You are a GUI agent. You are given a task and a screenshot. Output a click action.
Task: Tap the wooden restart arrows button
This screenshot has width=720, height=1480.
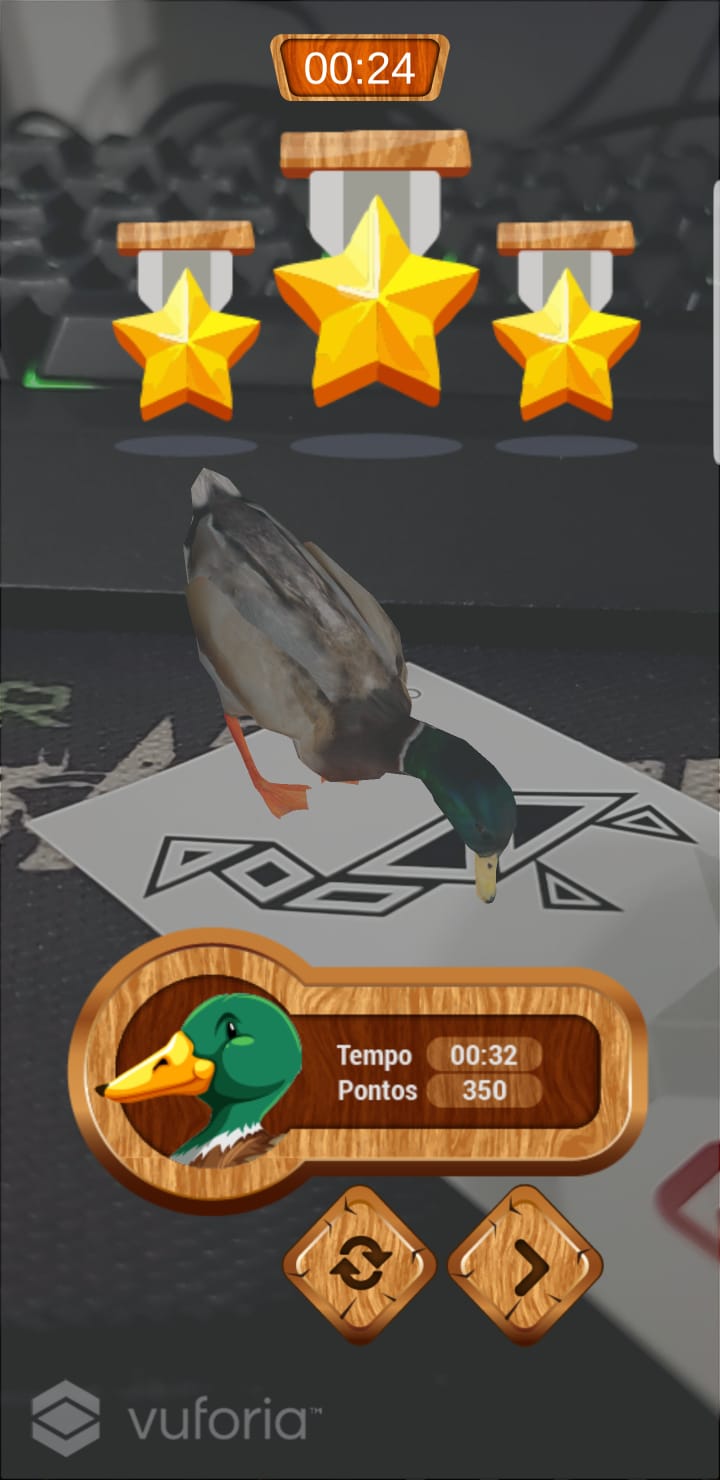coord(360,1265)
